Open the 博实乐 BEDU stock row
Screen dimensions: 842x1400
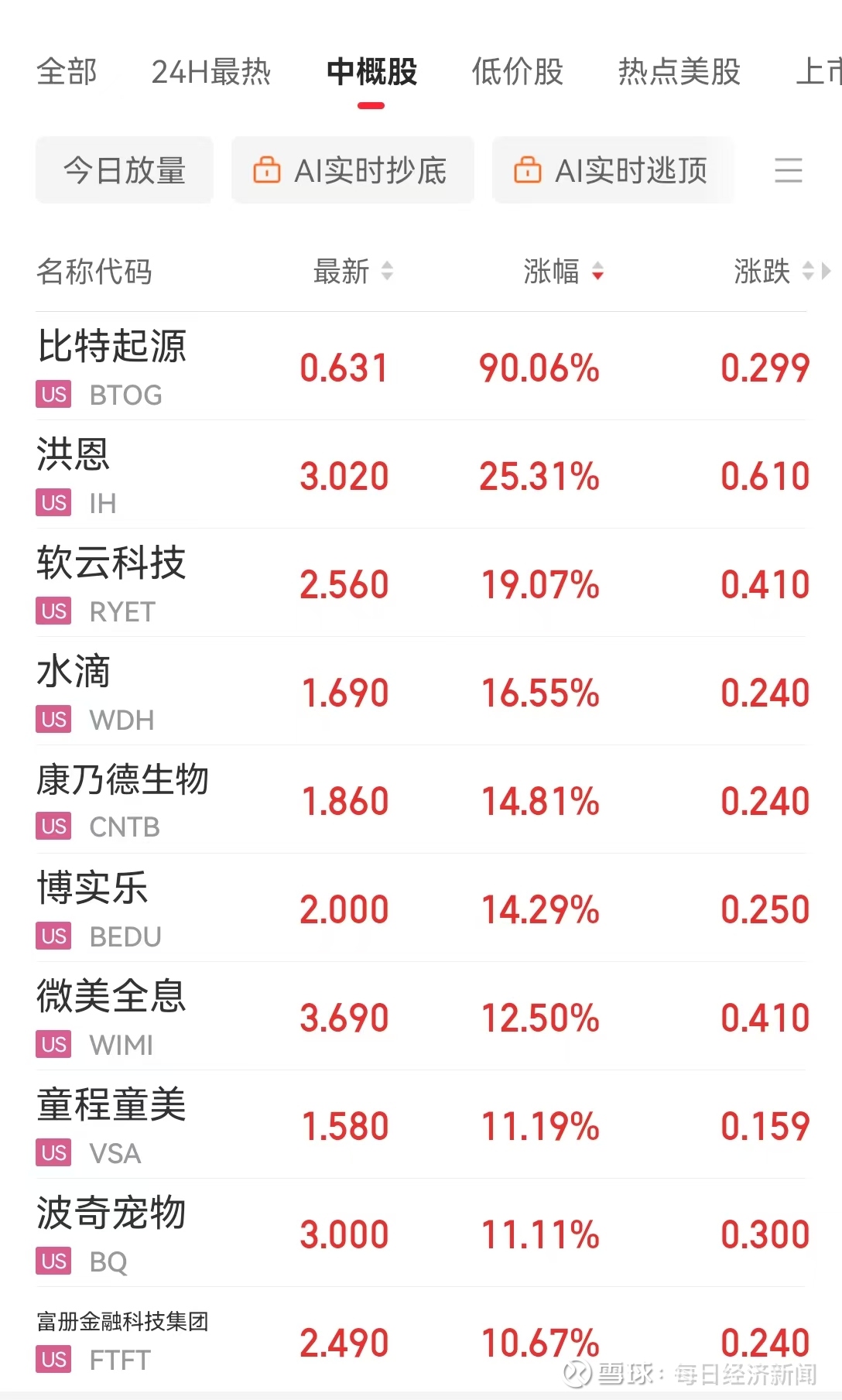[421, 908]
